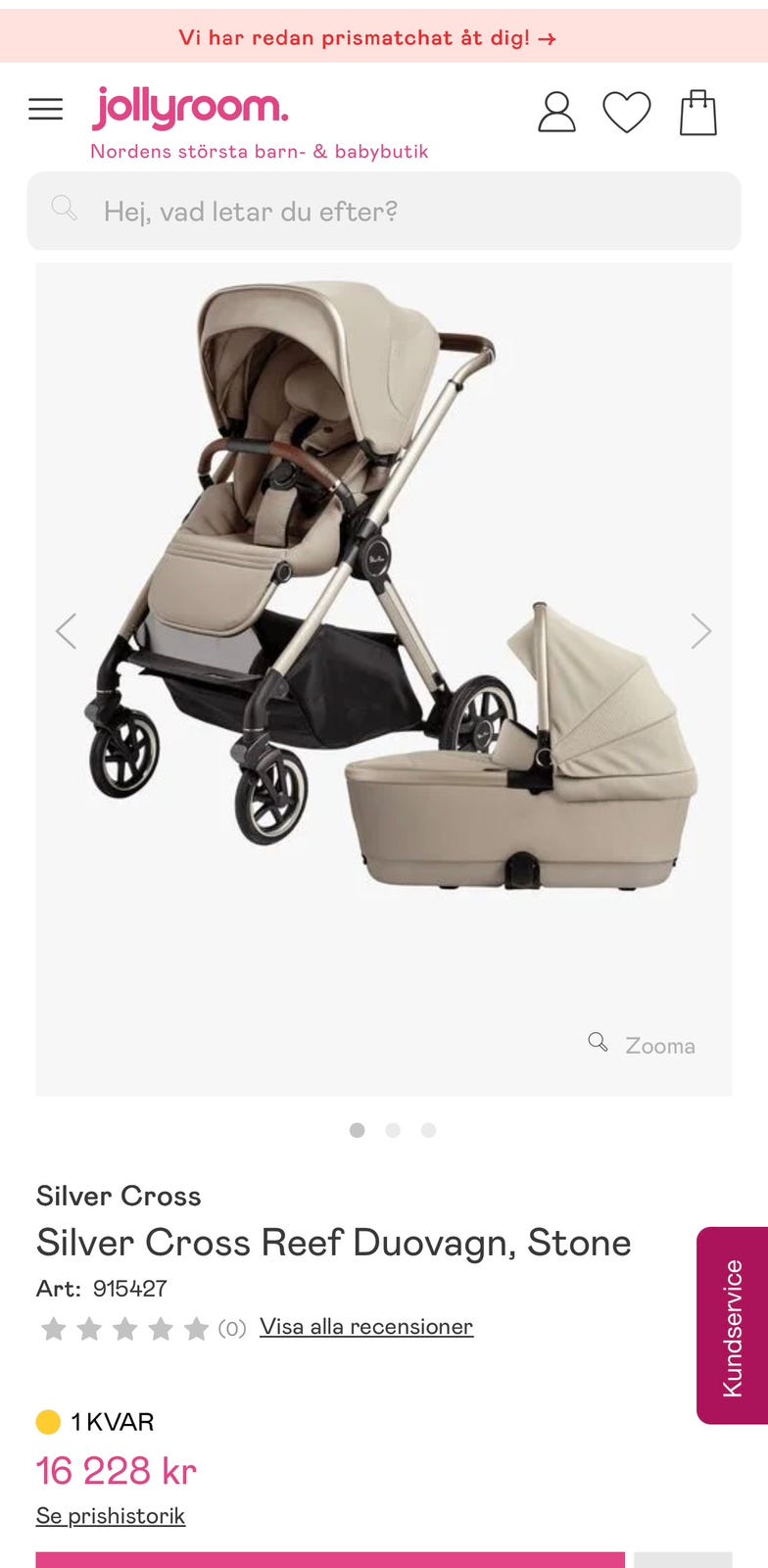This screenshot has height=1568, width=768.
Task: Tap the search field
Action: coord(384,211)
